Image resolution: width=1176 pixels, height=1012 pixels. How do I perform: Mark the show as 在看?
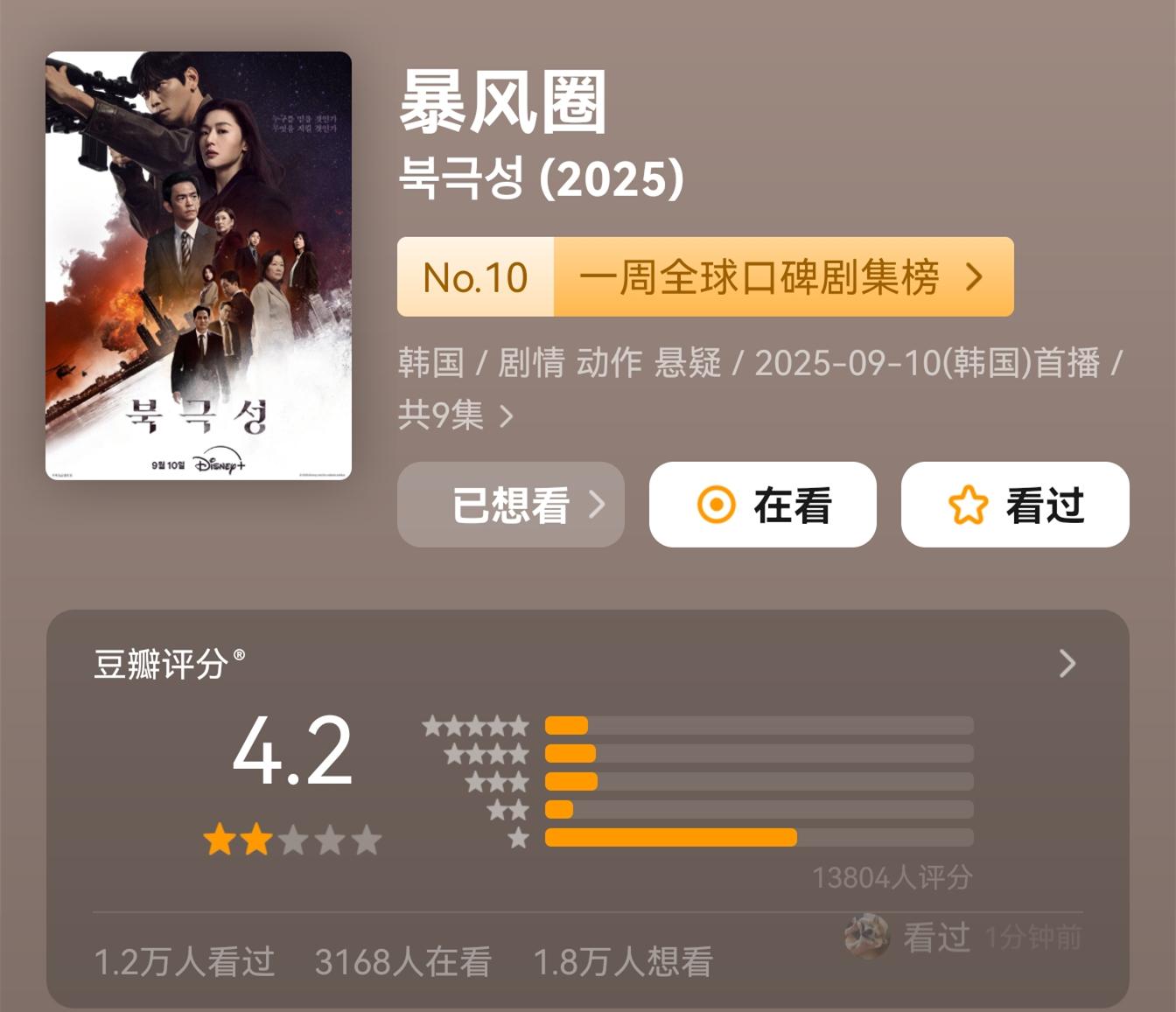[762, 505]
